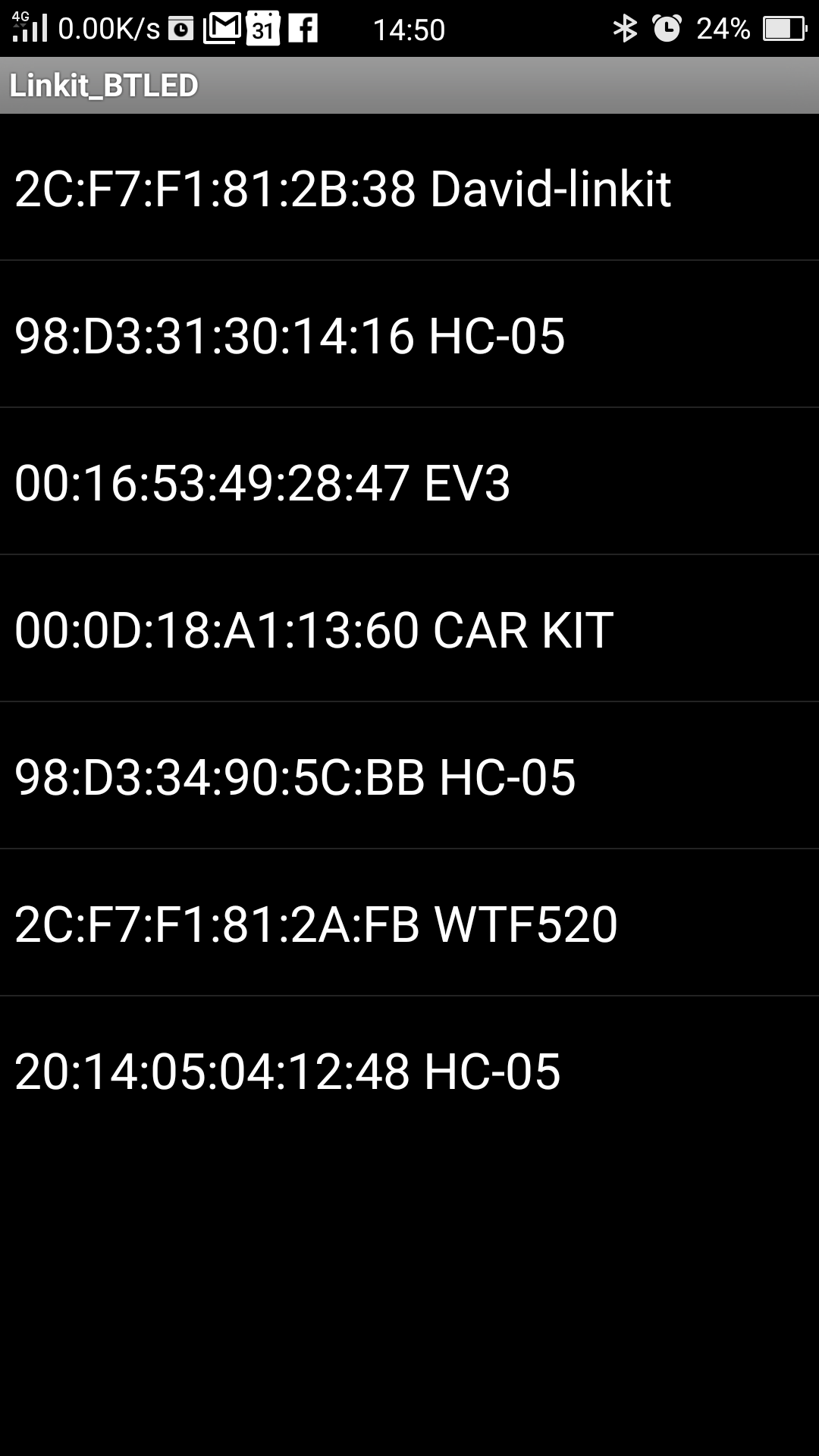Click the Bluetooth status bar icon

(x=624, y=27)
